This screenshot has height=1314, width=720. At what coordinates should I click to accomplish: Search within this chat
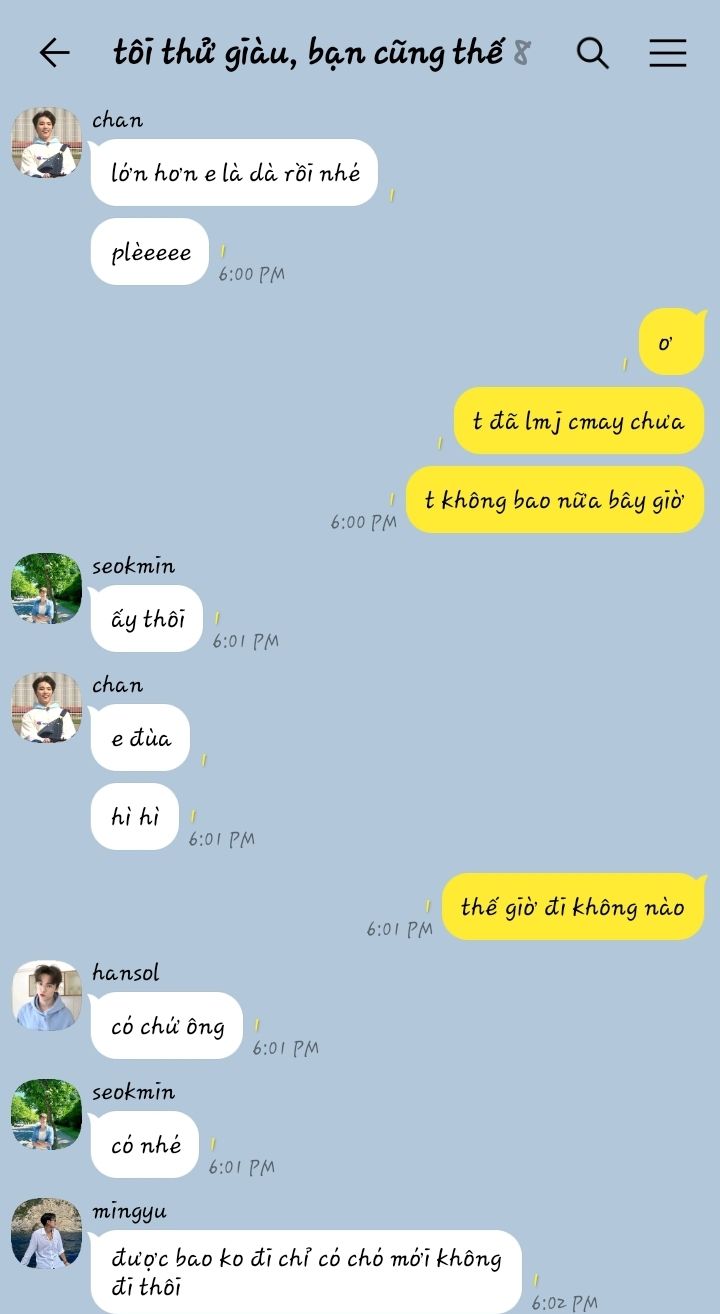click(593, 53)
